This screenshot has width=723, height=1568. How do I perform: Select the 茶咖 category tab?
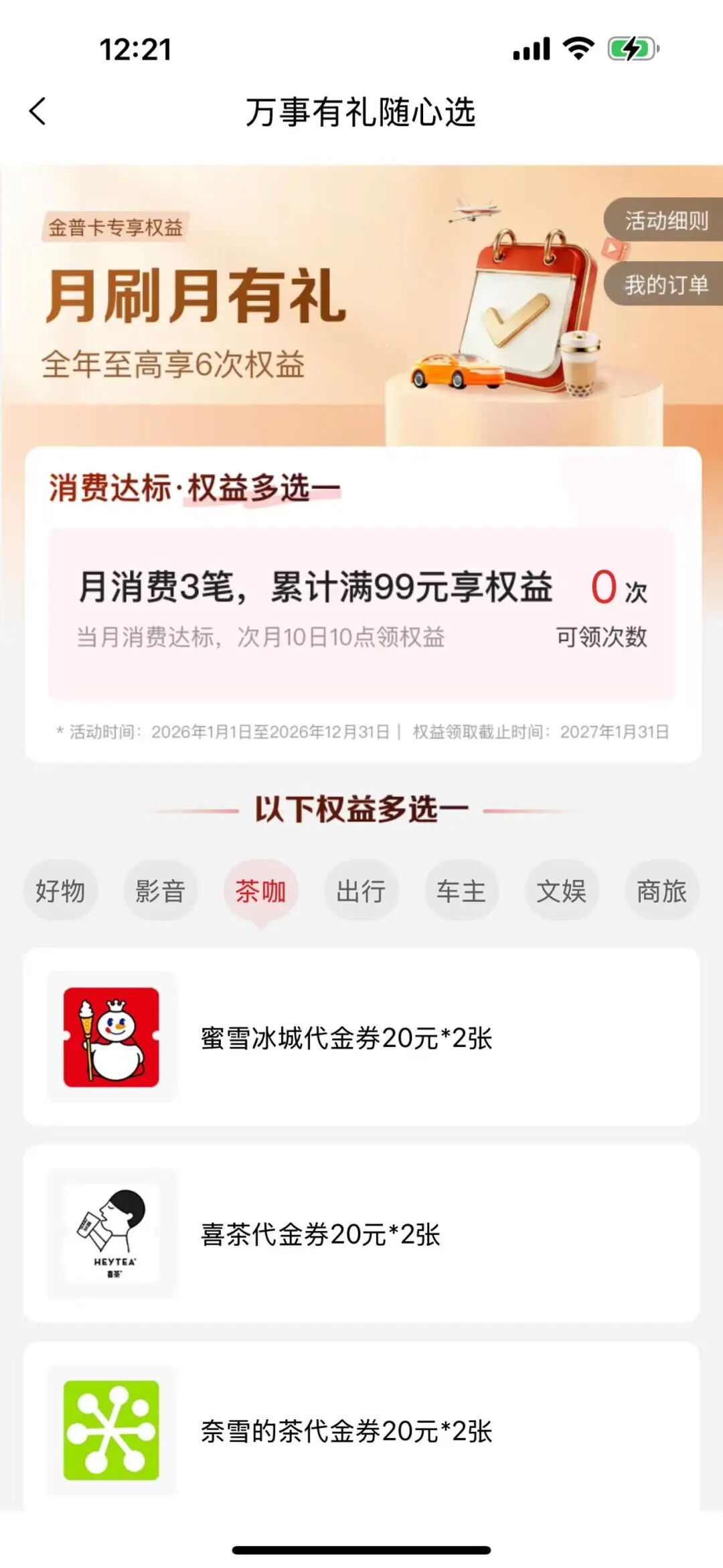point(261,891)
